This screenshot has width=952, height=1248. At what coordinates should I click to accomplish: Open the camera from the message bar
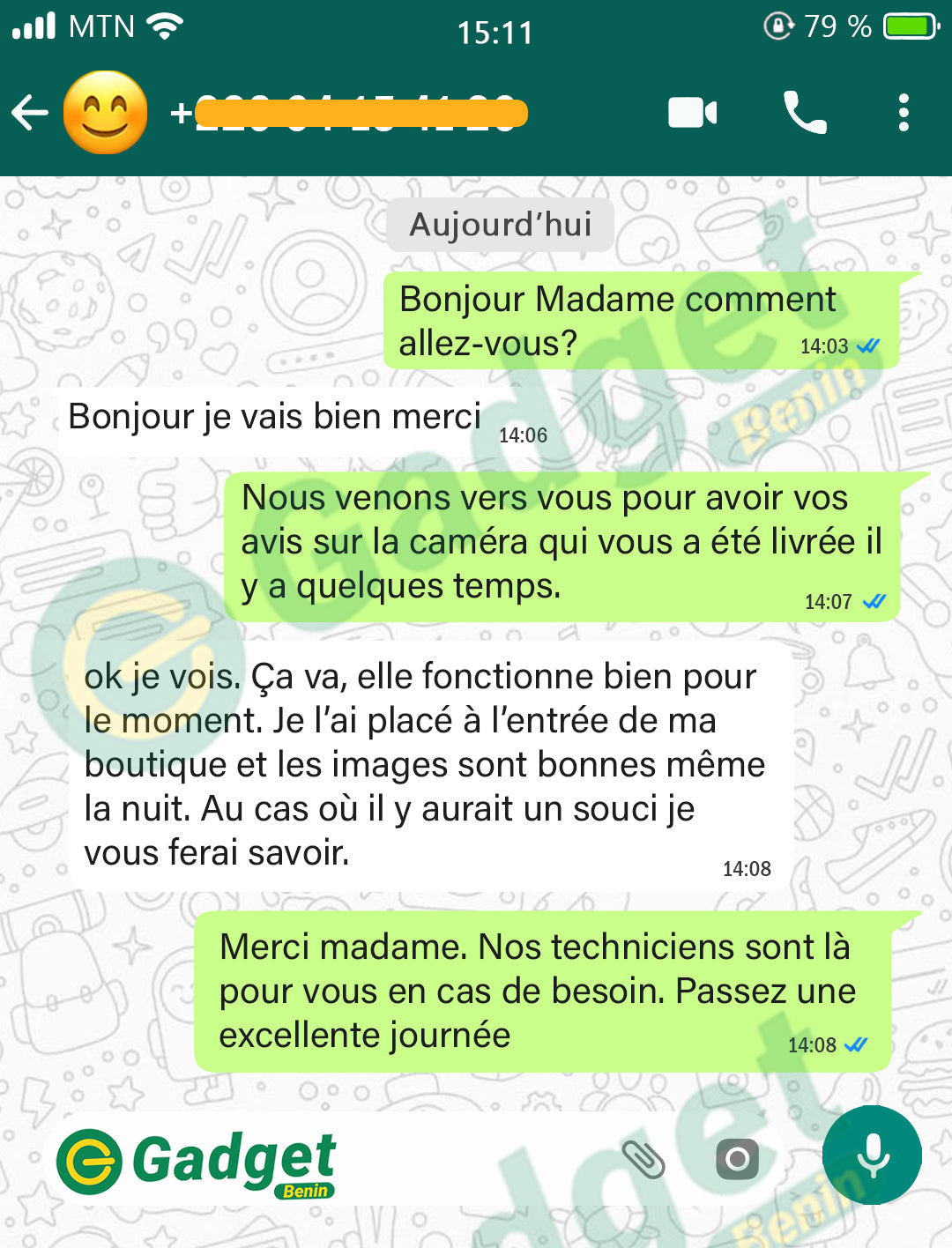click(x=737, y=1159)
